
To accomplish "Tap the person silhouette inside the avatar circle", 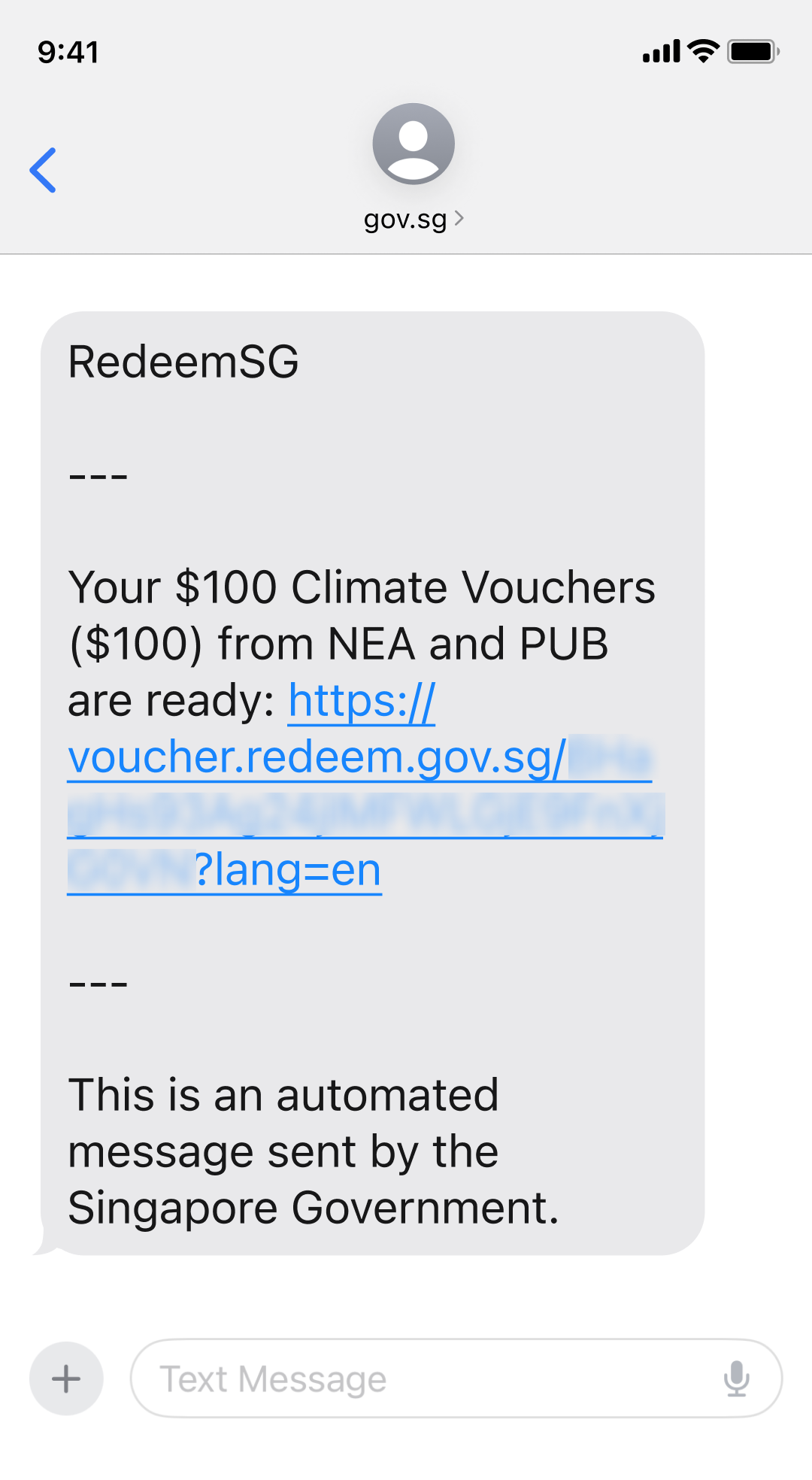I will [x=412, y=143].
